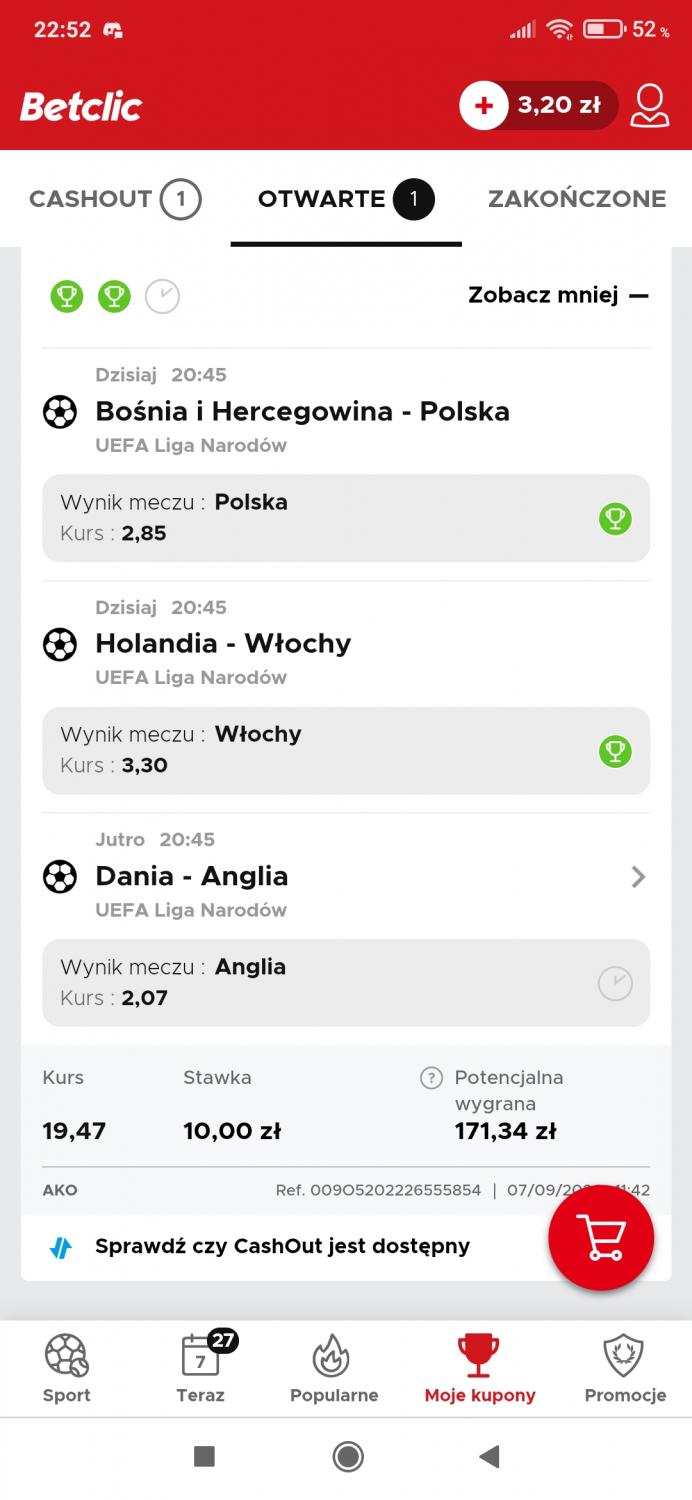The width and height of the screenshot is (692, 1500).
Task: Collapse coupon with Zobacz mniej
Action: (x=558, y=295)
